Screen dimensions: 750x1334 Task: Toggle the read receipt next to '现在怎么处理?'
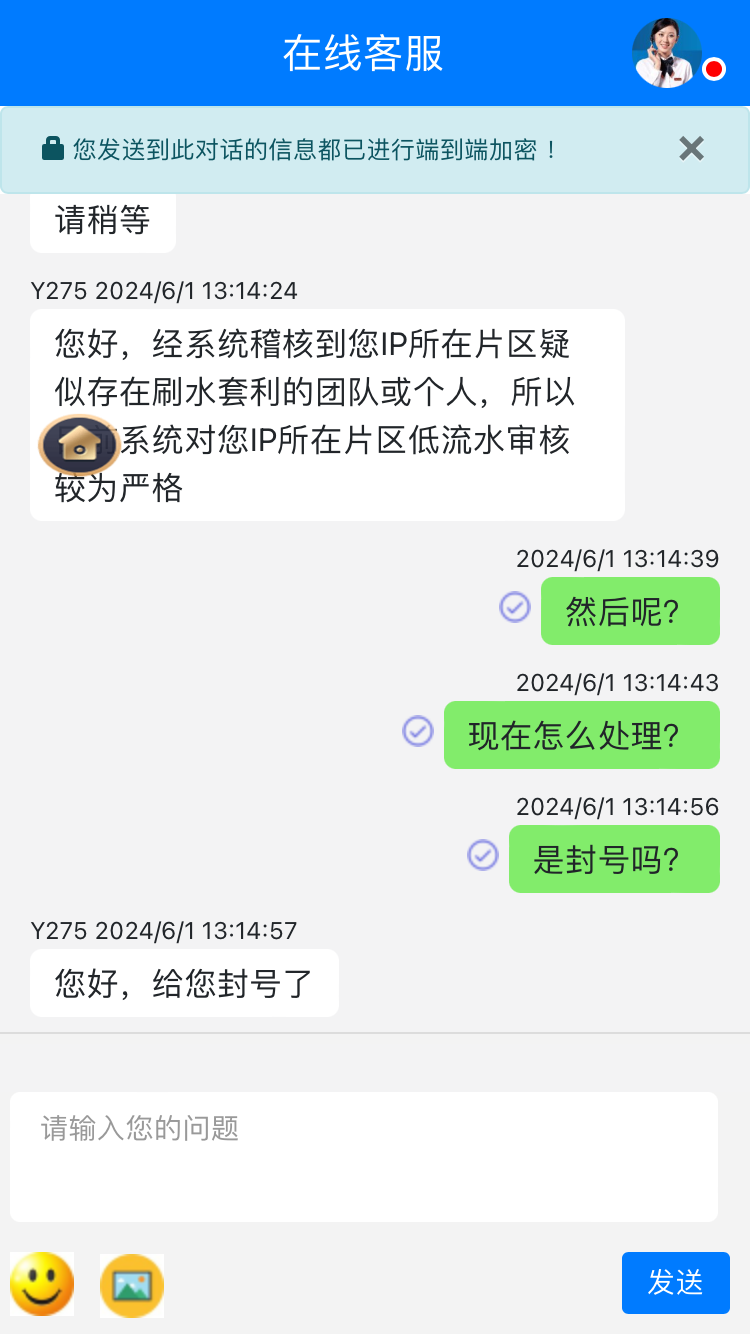point(417,732)
